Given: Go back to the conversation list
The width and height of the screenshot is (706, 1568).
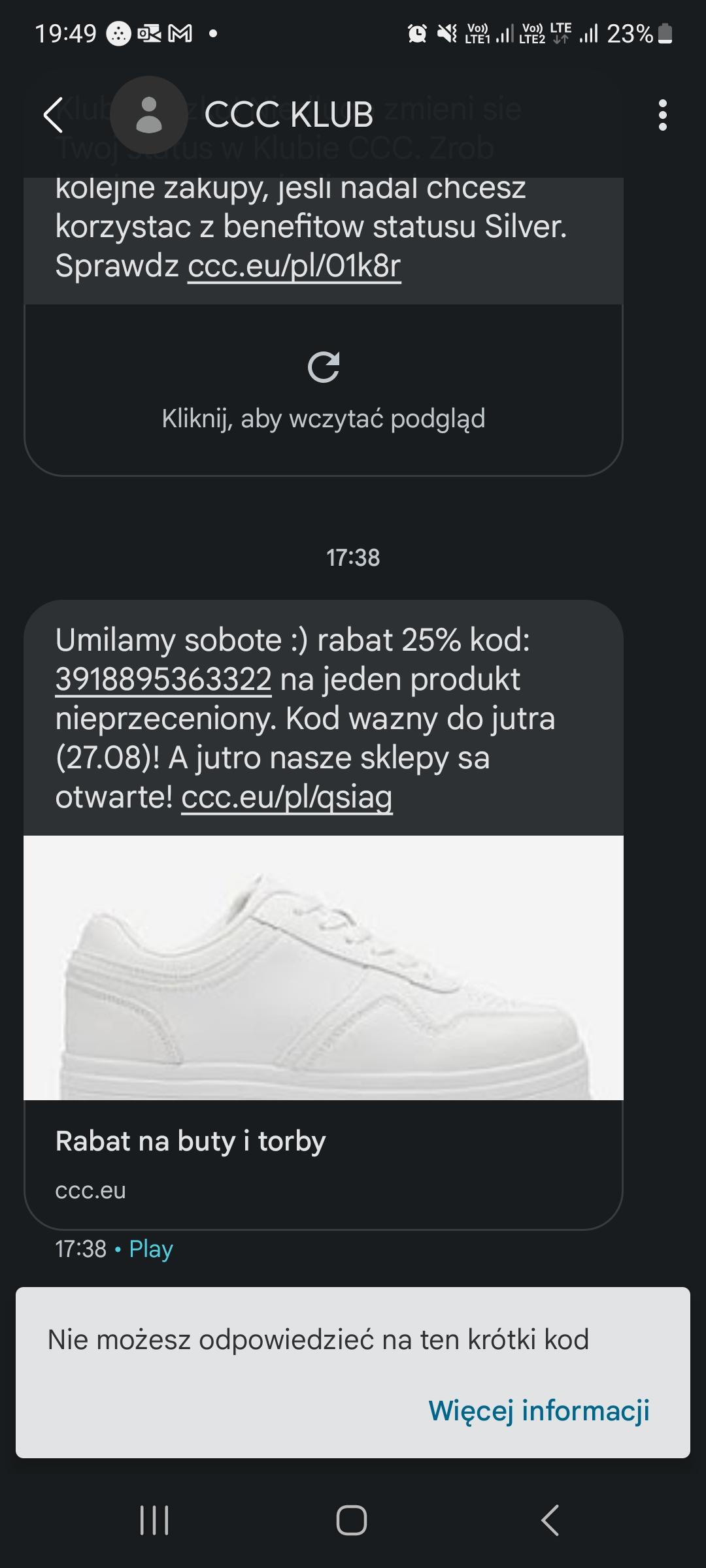Looking at the screenshot, I should [x=54, y=116].
